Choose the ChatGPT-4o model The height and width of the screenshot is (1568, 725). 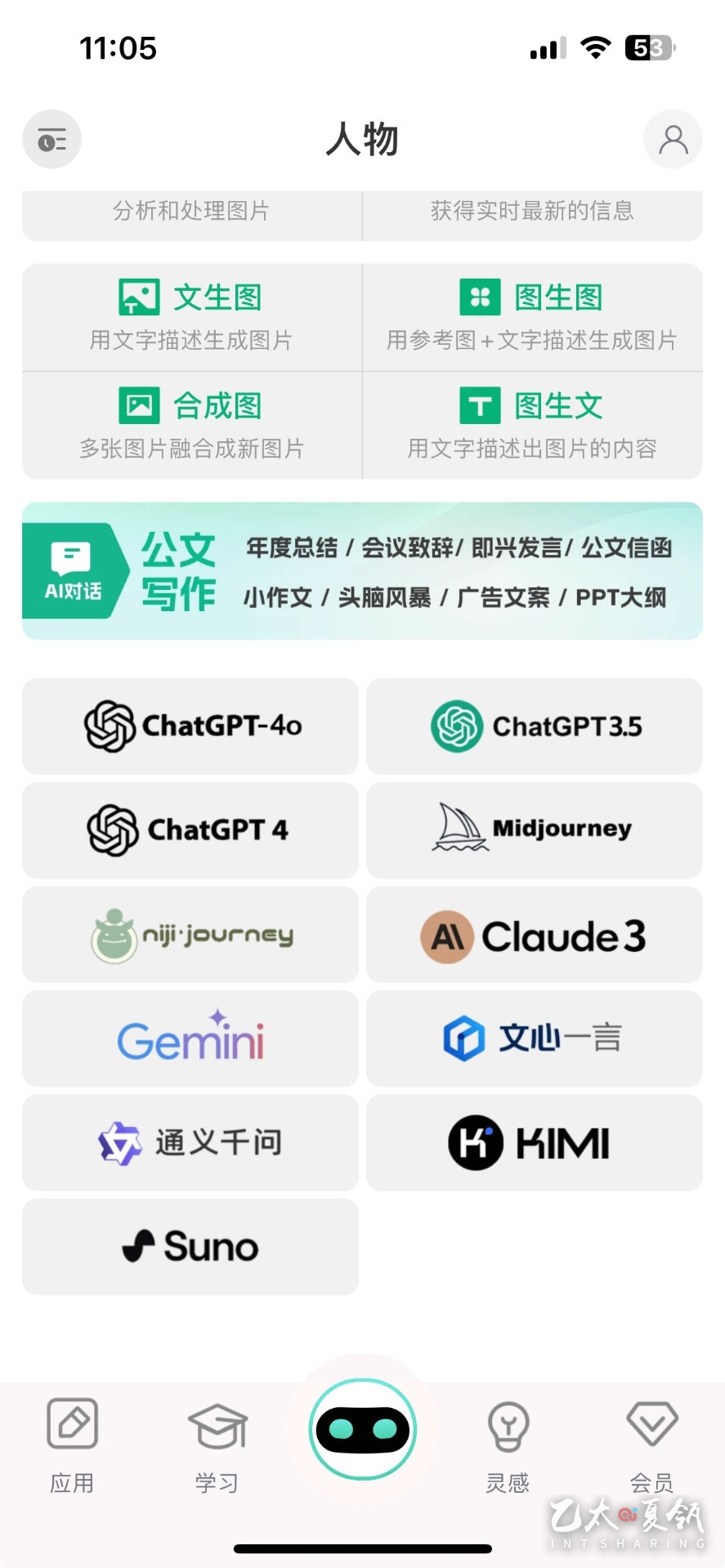point(190,726)
